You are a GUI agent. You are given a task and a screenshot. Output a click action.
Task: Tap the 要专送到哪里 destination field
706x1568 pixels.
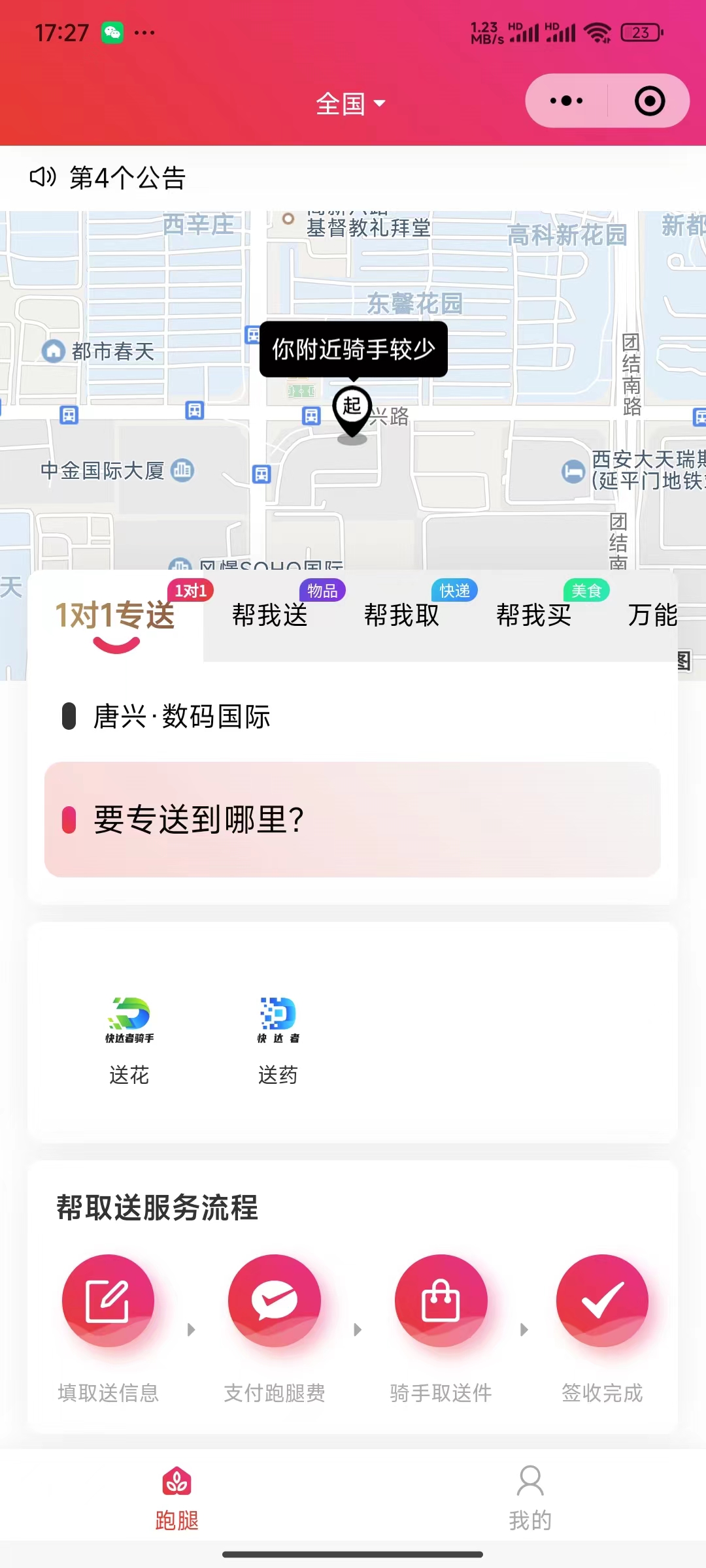pyautogui.click(x=352, y=819)
